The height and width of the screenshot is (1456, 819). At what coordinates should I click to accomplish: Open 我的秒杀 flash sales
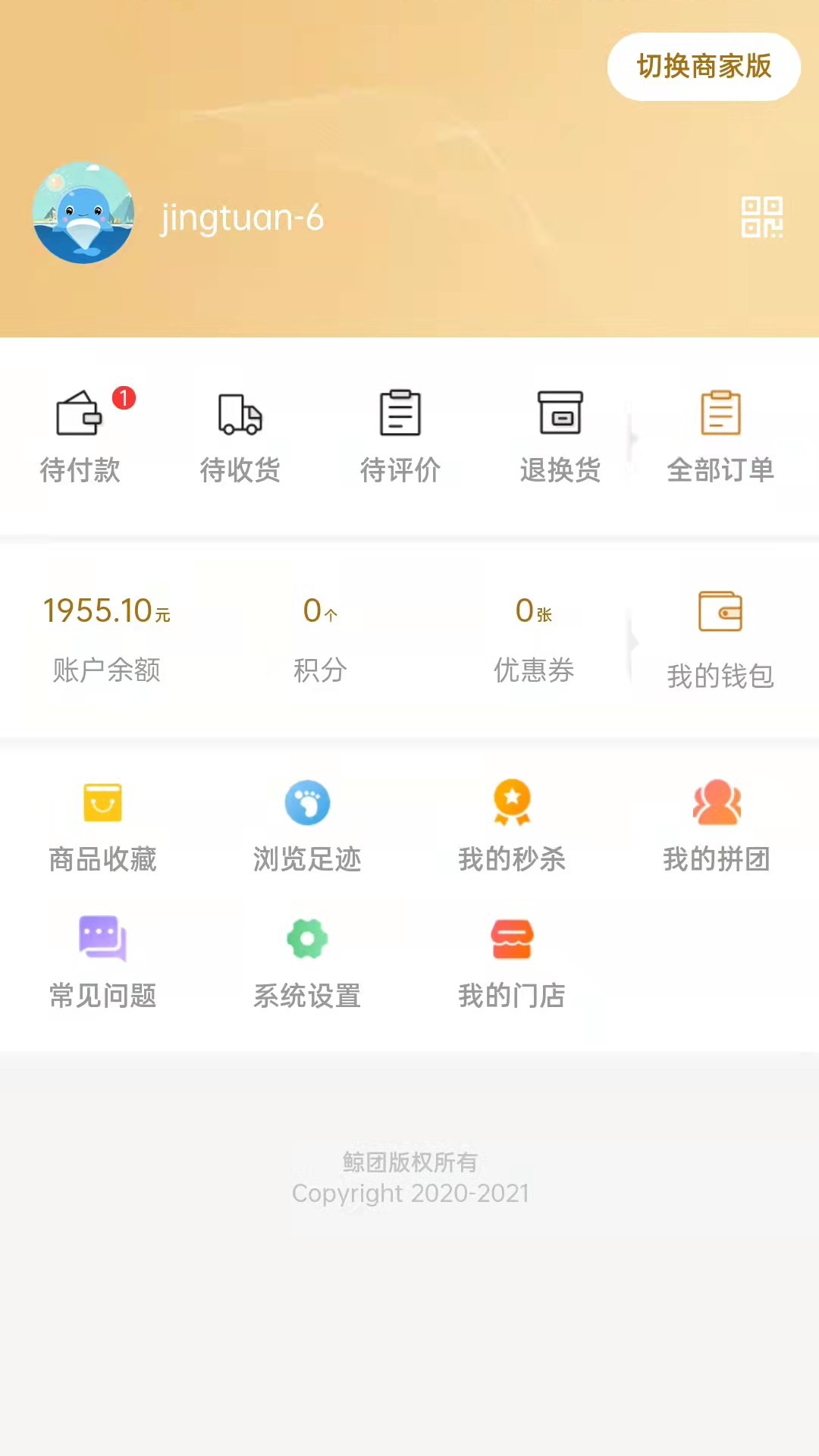(512, 827)
